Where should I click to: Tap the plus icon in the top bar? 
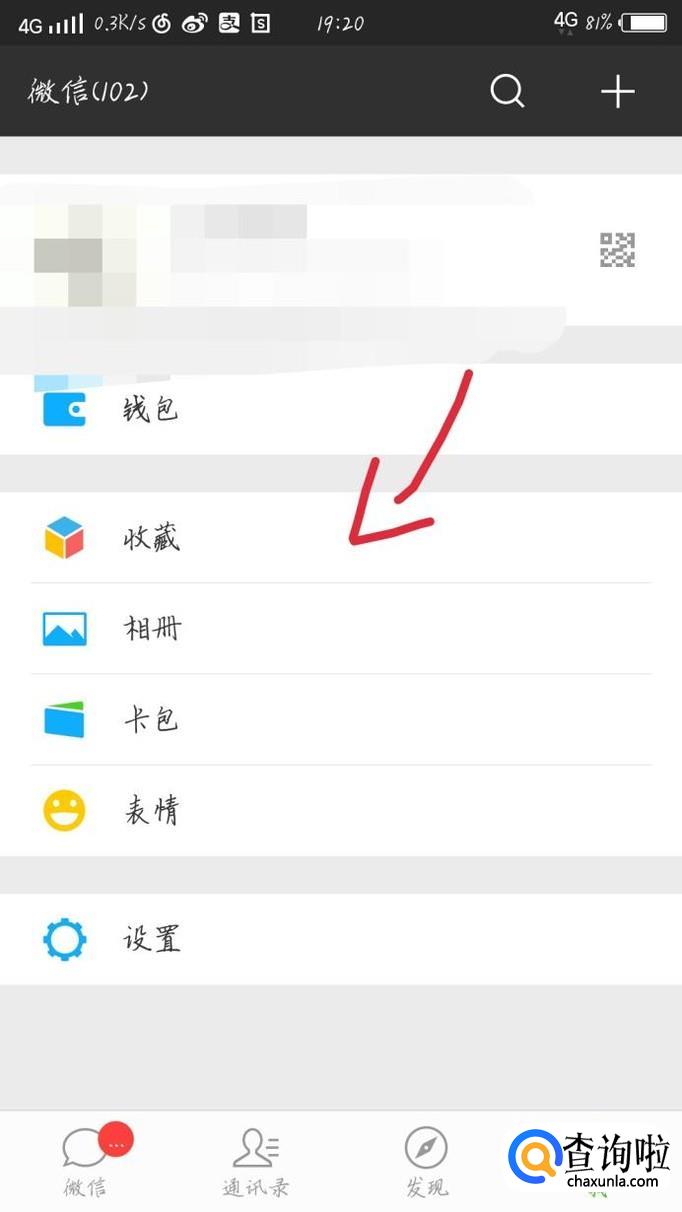(617, 92)
